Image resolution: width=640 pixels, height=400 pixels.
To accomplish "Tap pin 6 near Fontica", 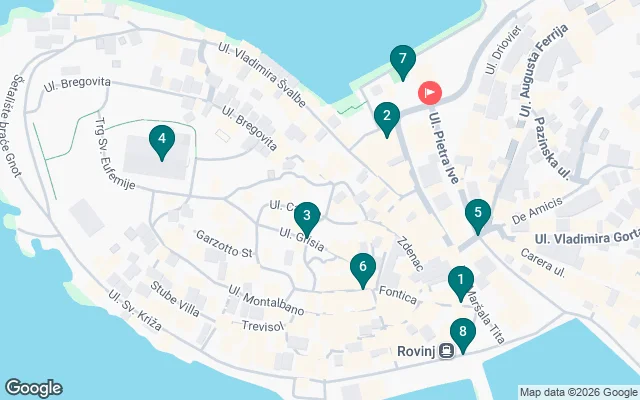I will click(x=362, y=268).
